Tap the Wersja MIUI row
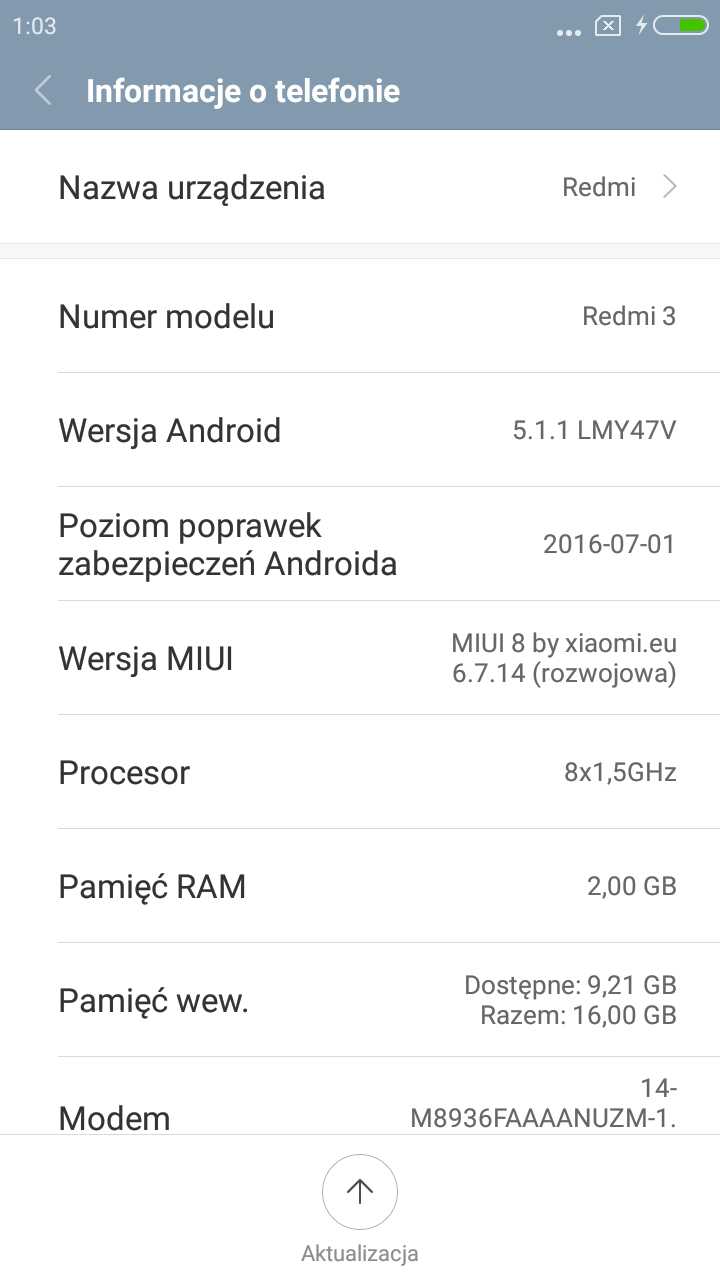This screenshot has height=1280, width=720. [x=360, y=658]
